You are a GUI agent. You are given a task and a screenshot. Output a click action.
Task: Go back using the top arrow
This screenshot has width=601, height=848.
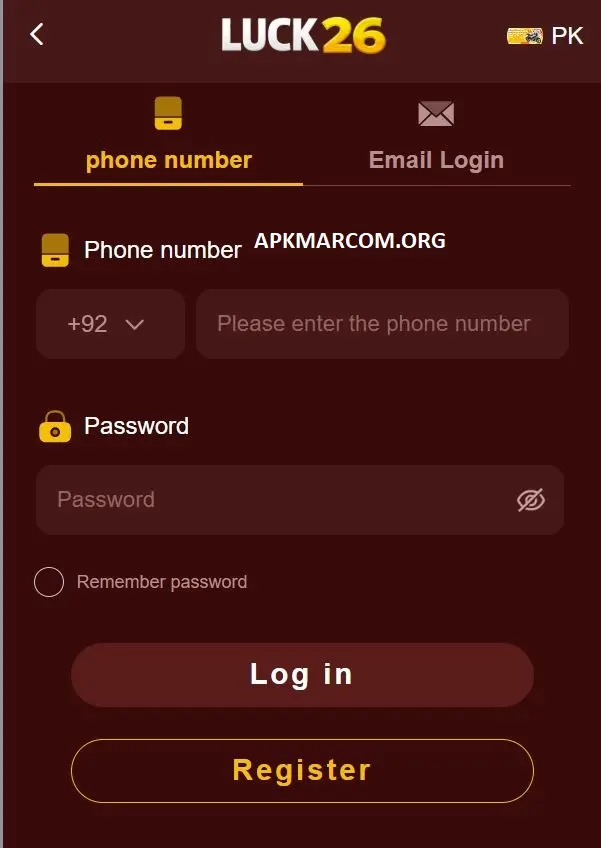(x=37, y=35)
